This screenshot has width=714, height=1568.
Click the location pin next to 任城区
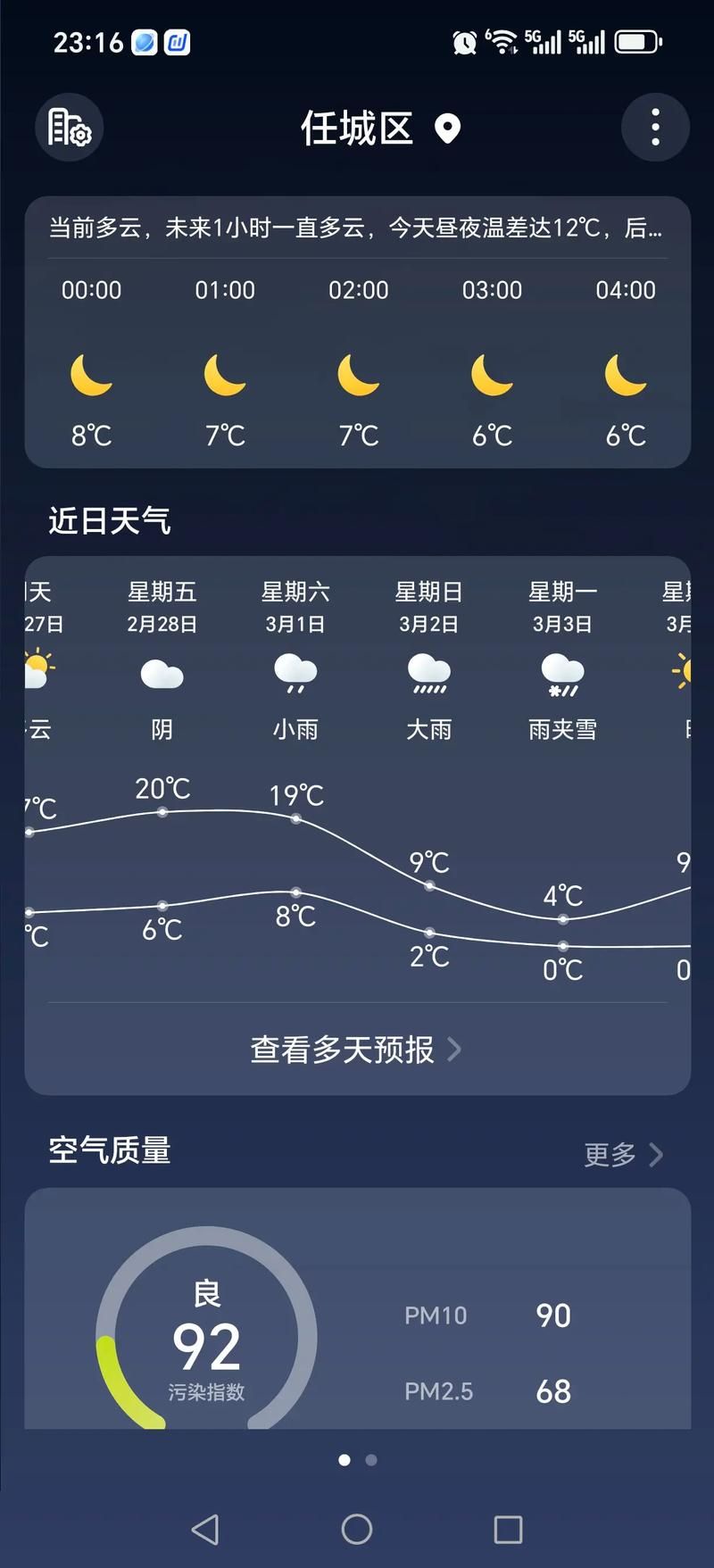pyautogui.click(x=447, y=128)
